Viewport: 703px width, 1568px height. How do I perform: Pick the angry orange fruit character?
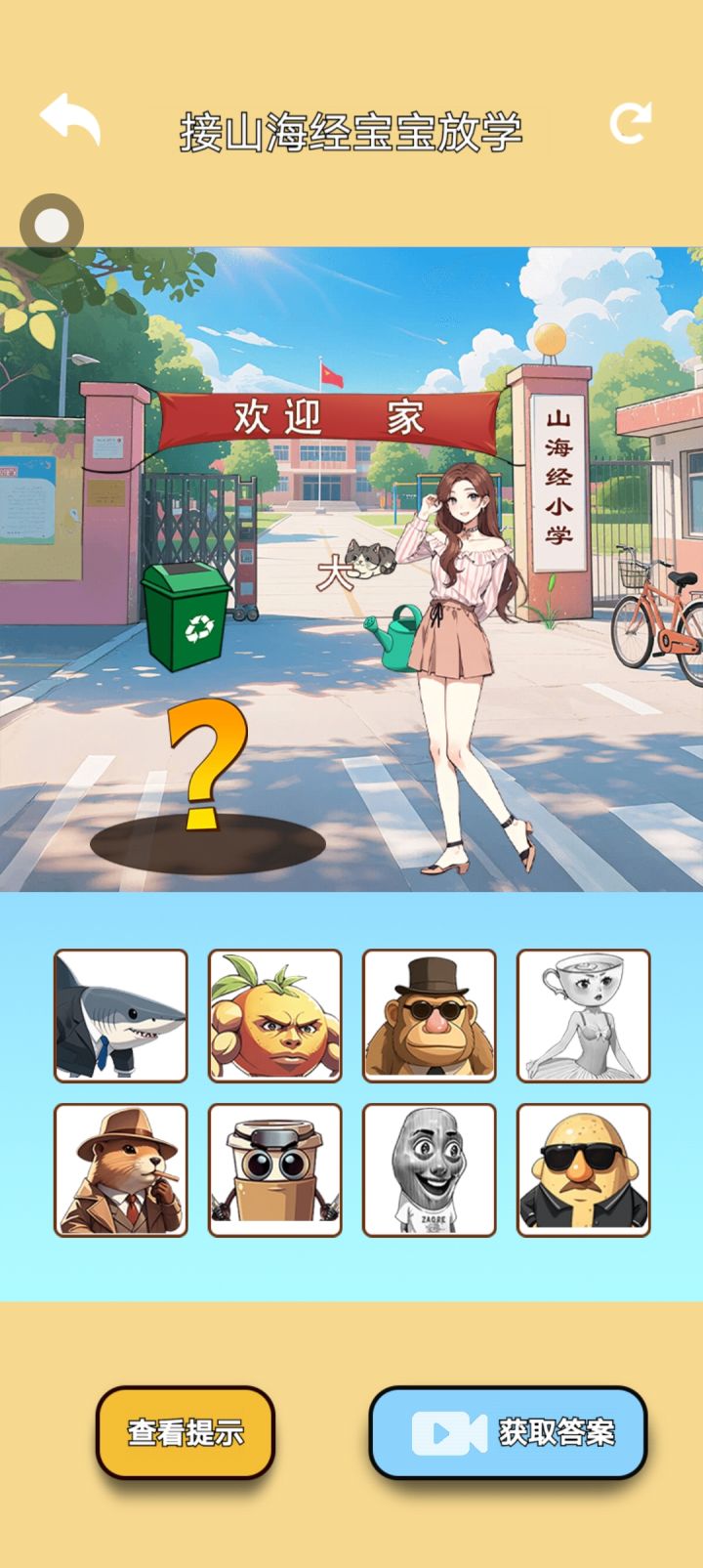[x=275, y=1015]
